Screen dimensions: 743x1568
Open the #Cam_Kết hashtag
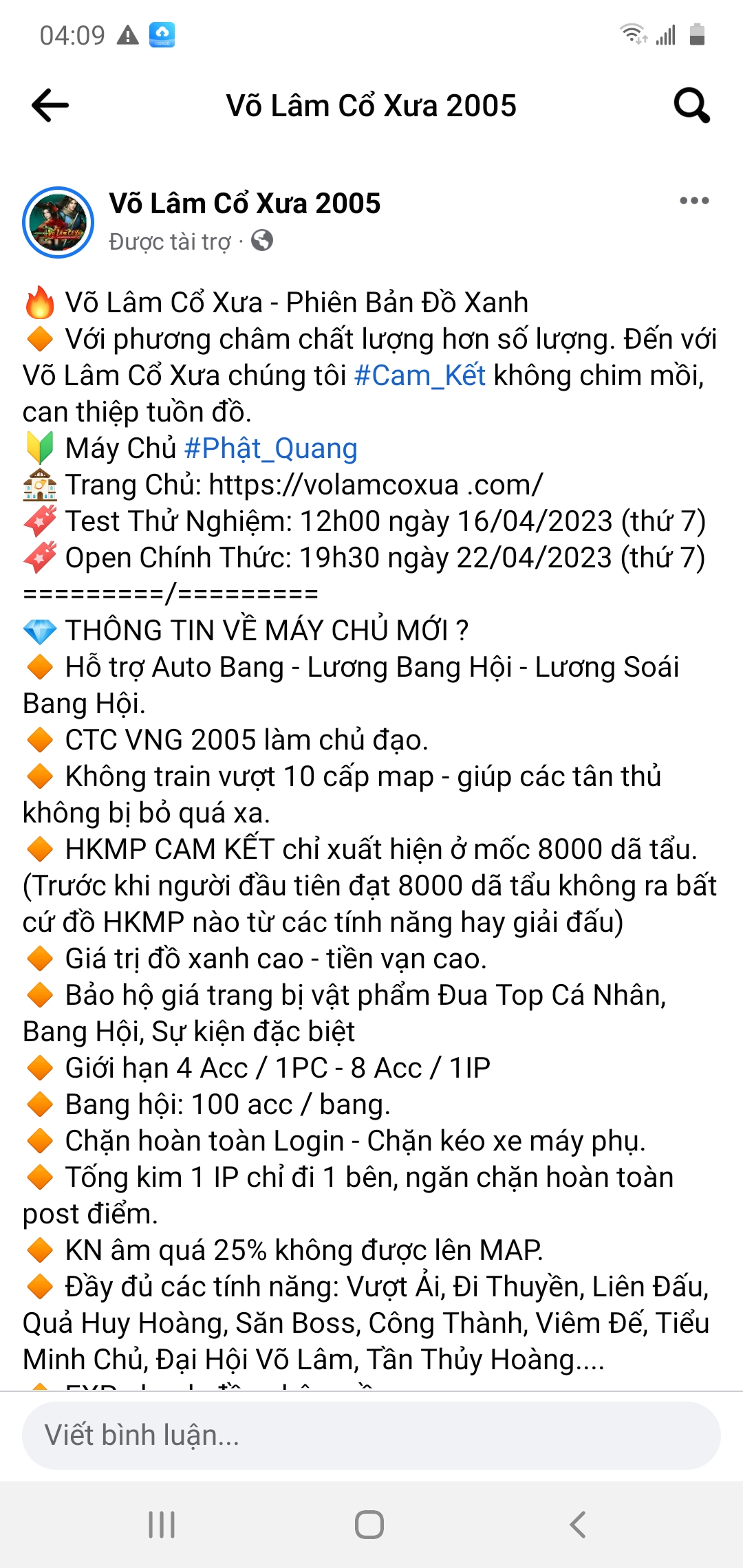coord(420,375)
